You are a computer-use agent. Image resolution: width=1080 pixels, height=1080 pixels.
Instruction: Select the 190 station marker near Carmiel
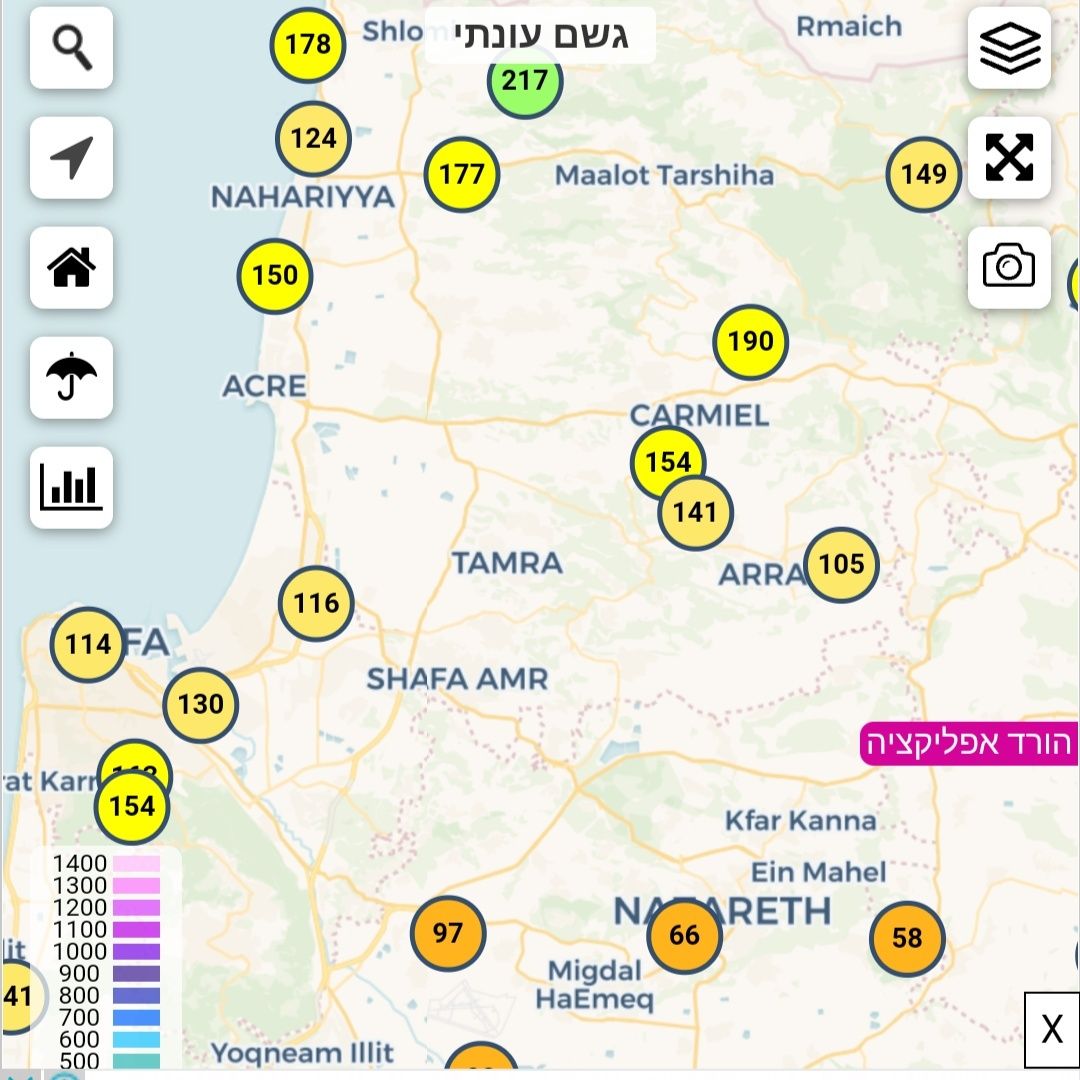pos(751,342)
